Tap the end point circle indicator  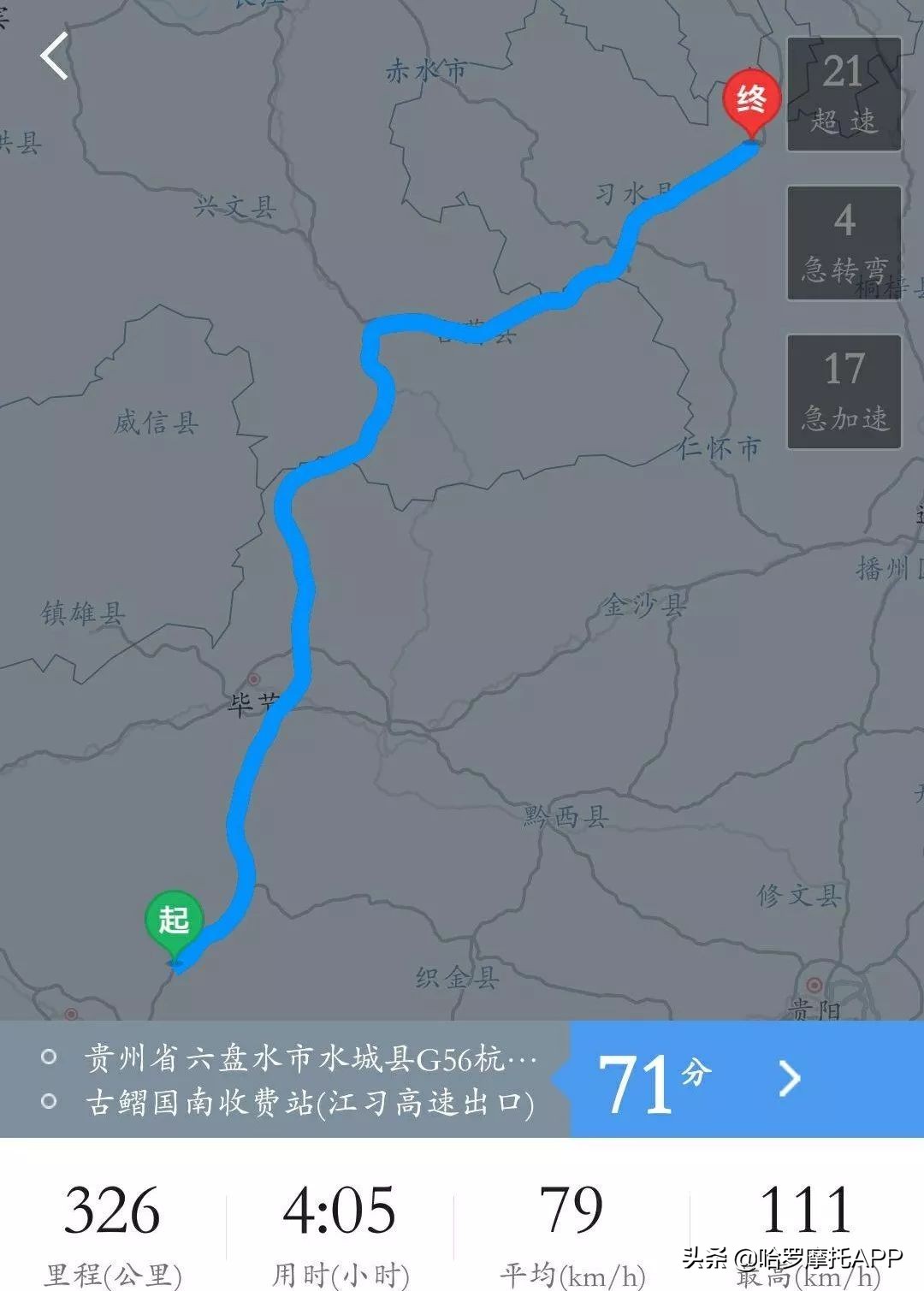pos(49,1099)
